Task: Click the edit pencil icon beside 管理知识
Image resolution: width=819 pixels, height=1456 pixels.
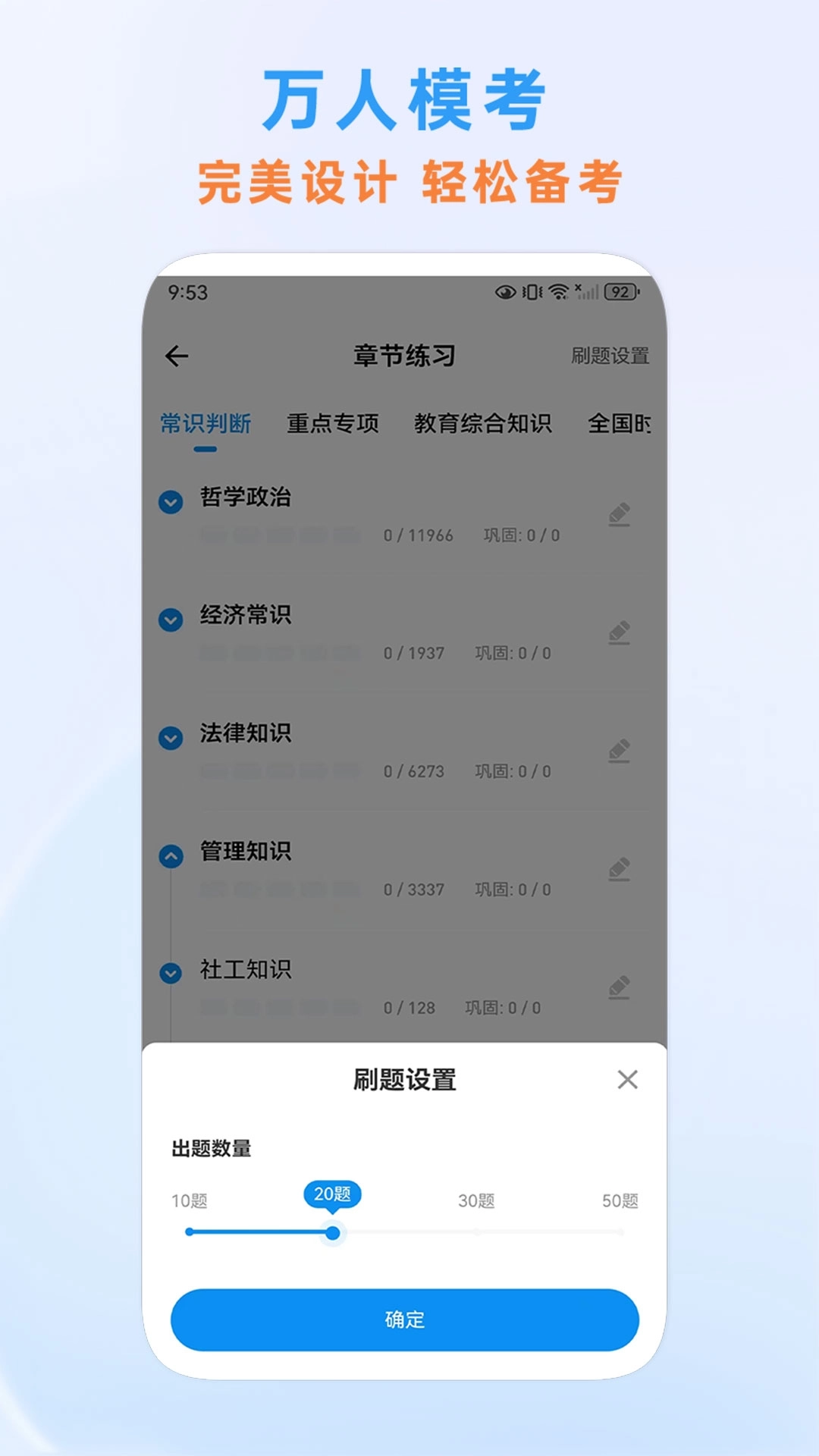Action: (x=620, y=868)
